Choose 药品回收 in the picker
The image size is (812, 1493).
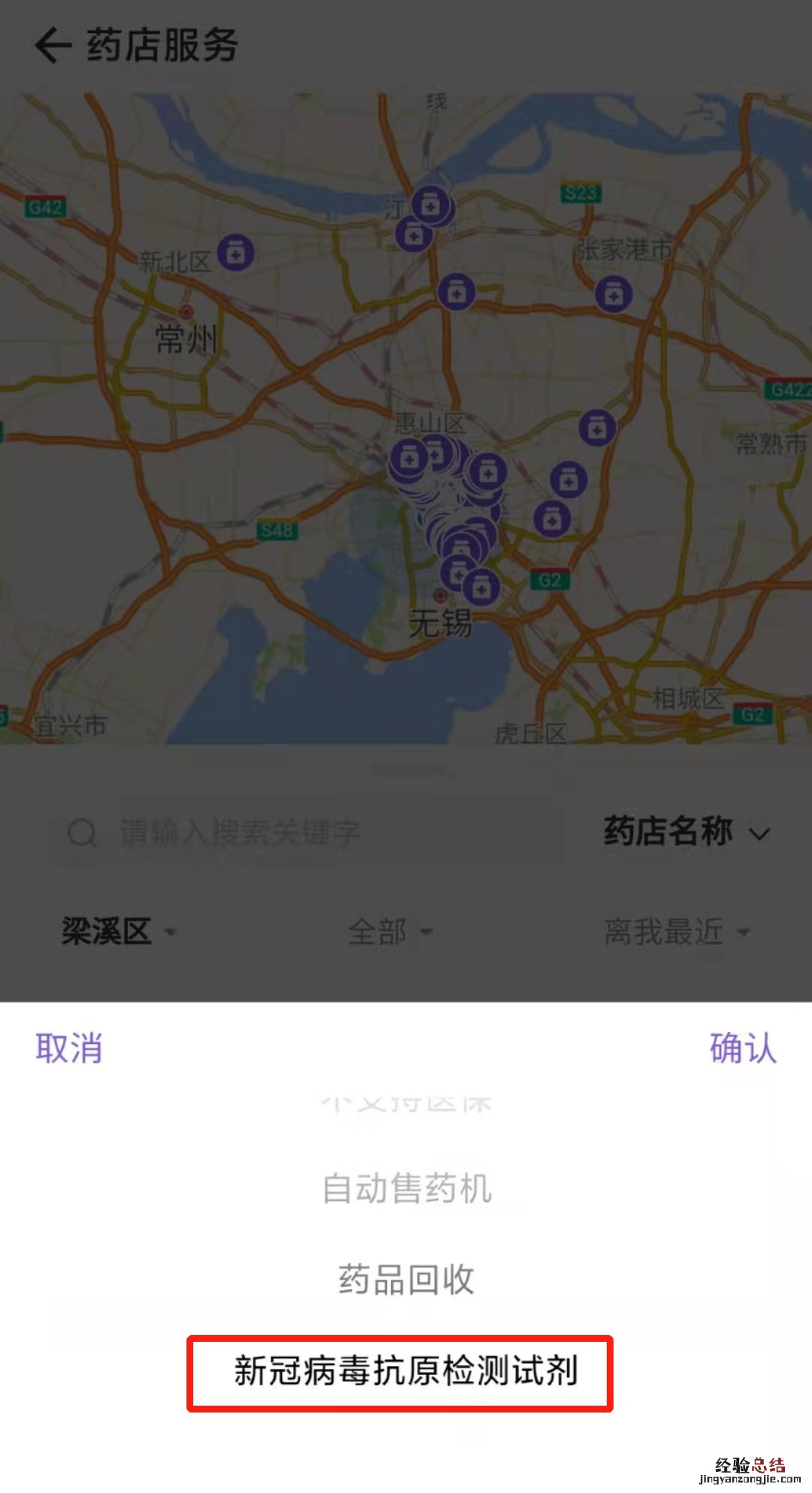coord(406,1279)
